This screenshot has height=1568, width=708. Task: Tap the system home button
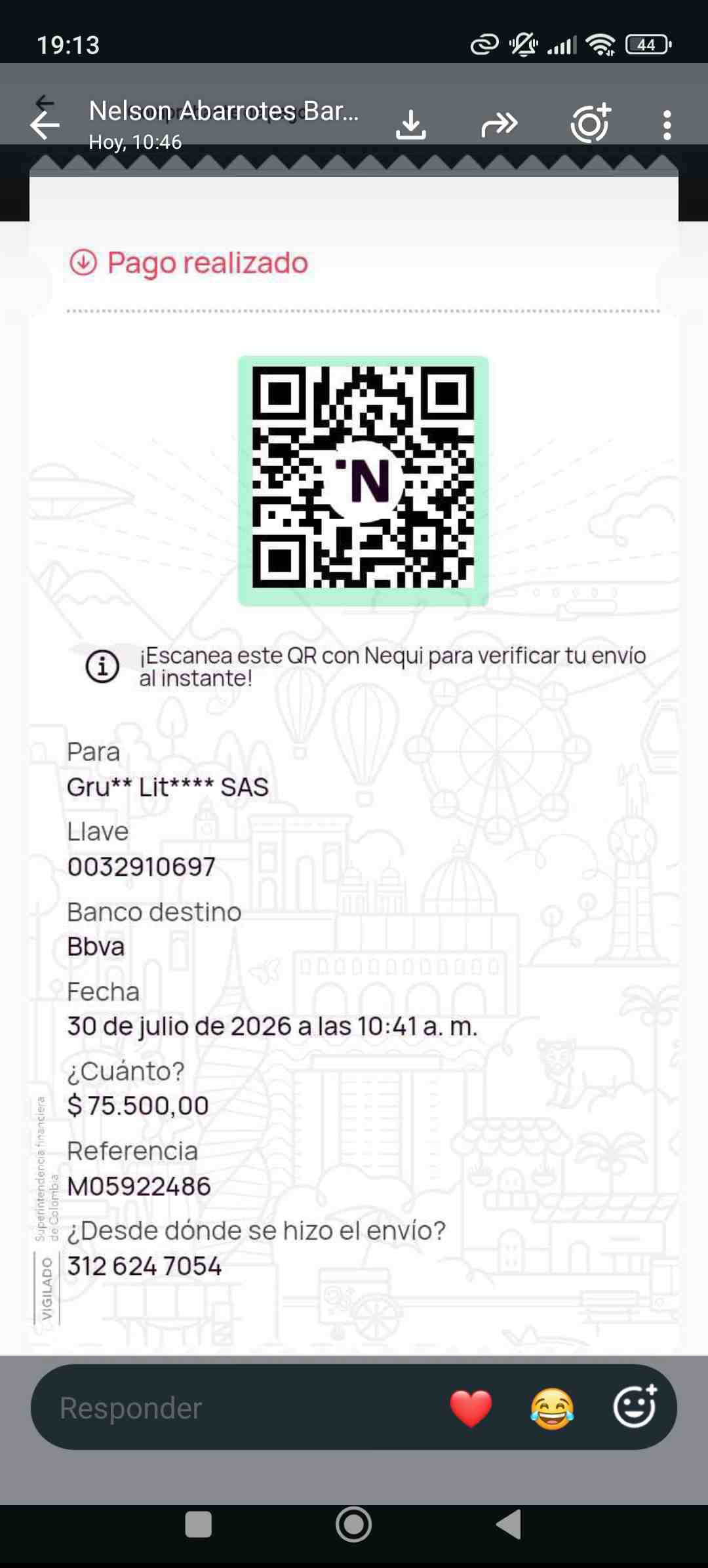pos(354,1524)
